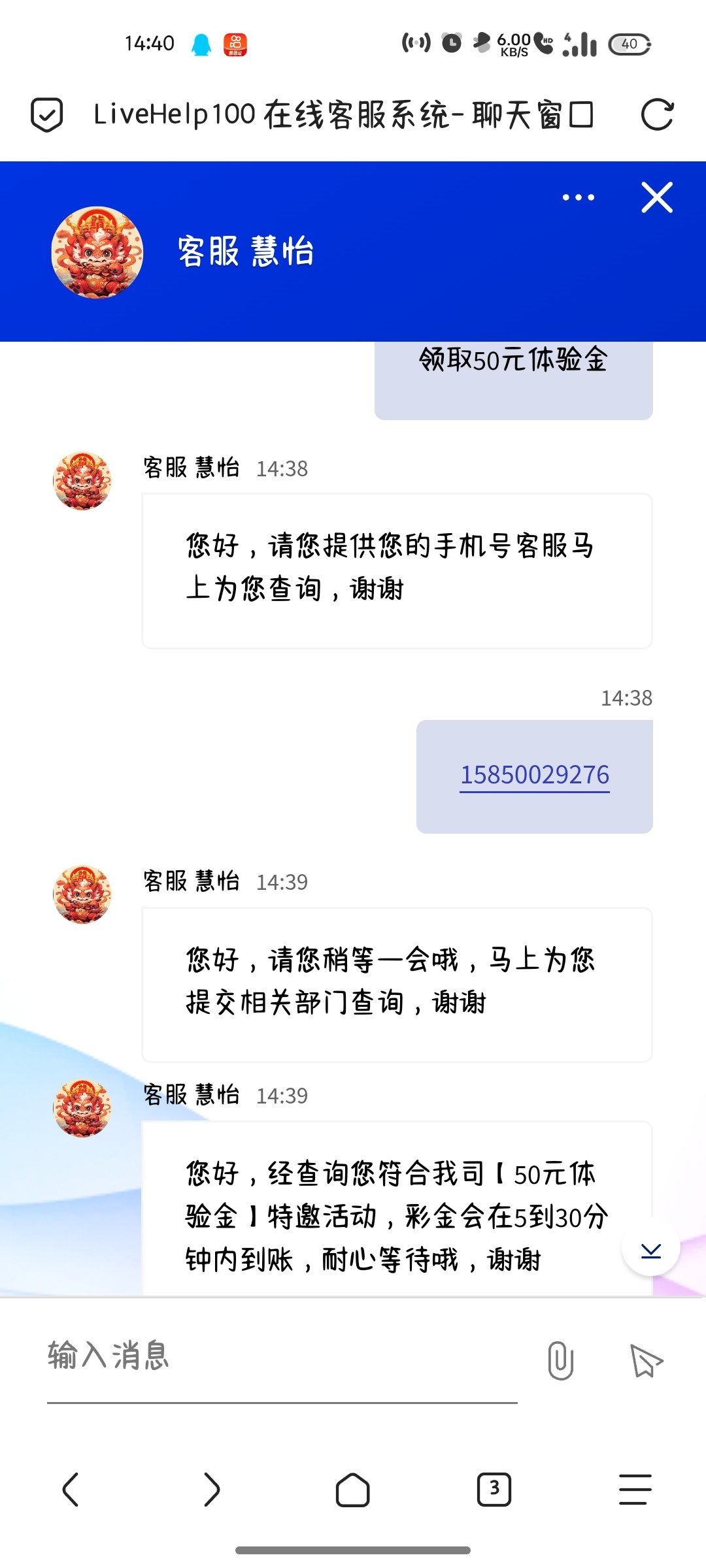
Task: Jump to the latest message
Action: (x=651, y=1250)
